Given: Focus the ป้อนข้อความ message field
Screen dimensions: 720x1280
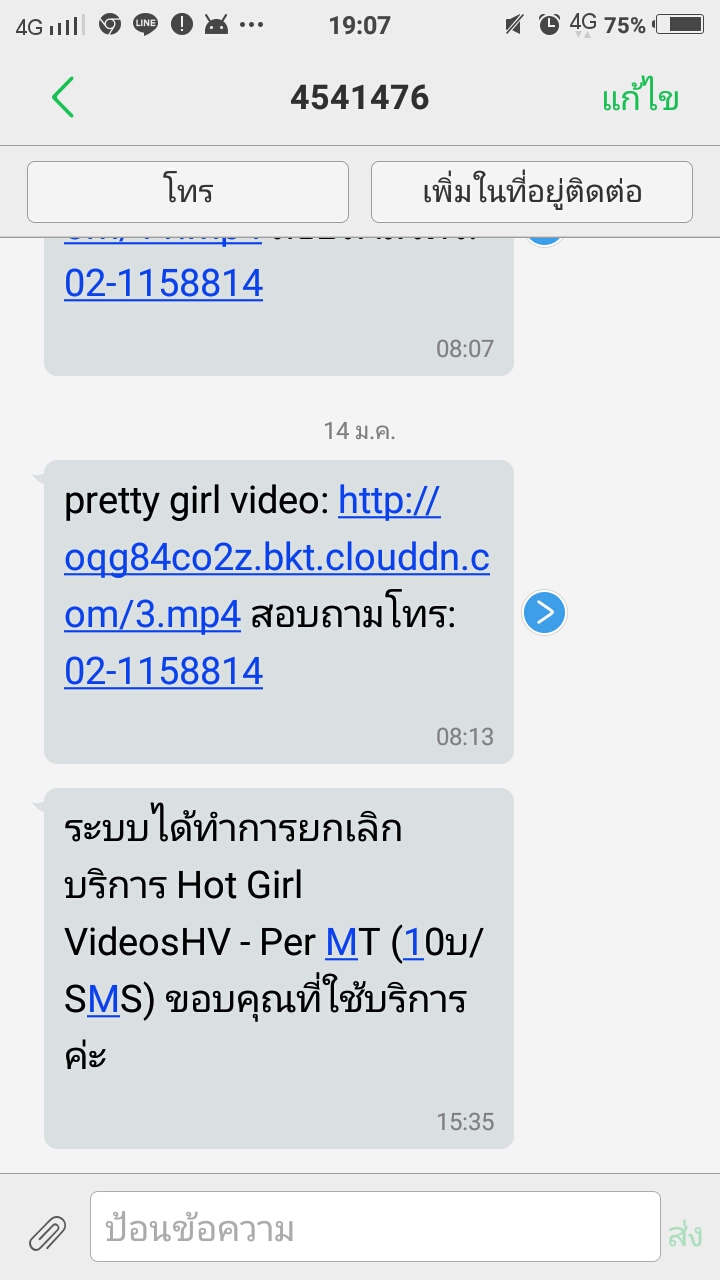Looking at the screenshot, I should pos(375,1226).
